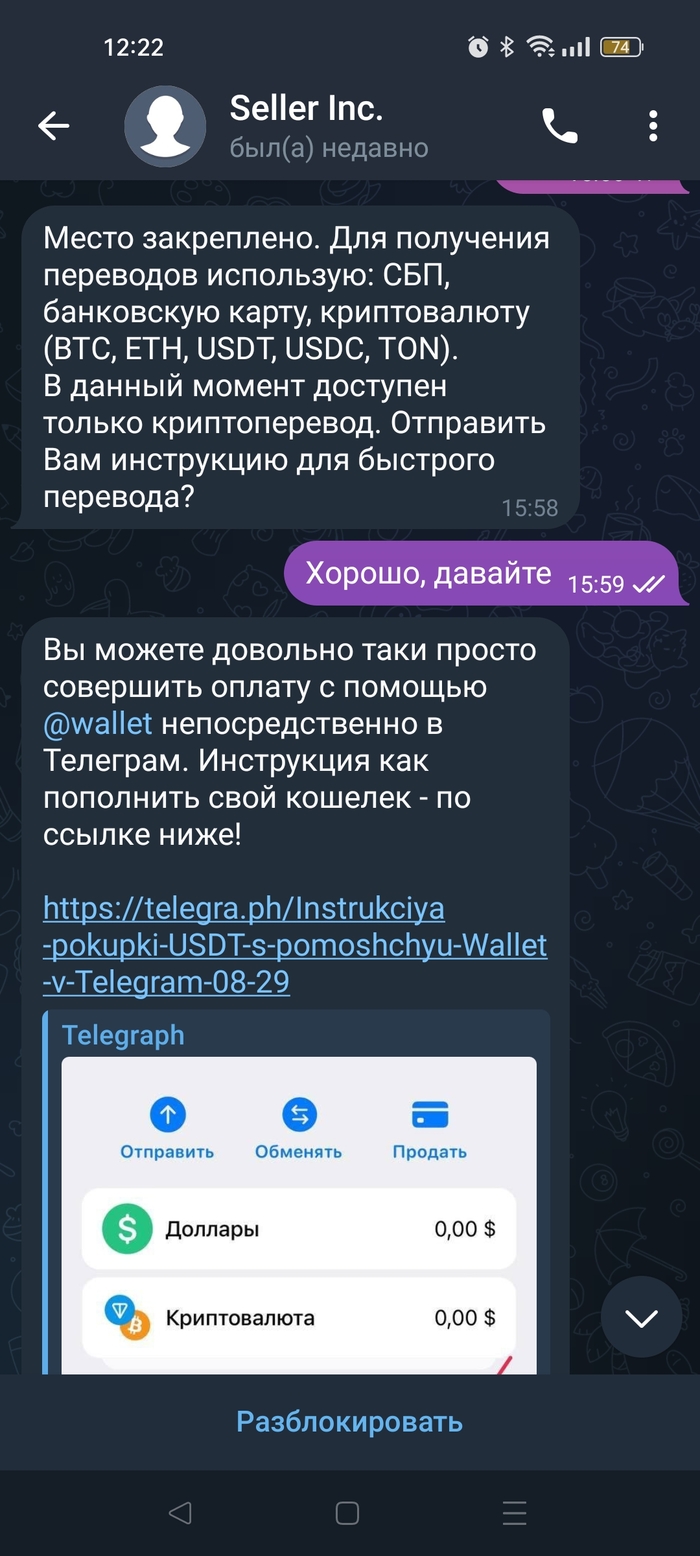Screen dimensions: 700x1556
Task: Open the chat overflow menu
Action: click(x=652, y=125)
